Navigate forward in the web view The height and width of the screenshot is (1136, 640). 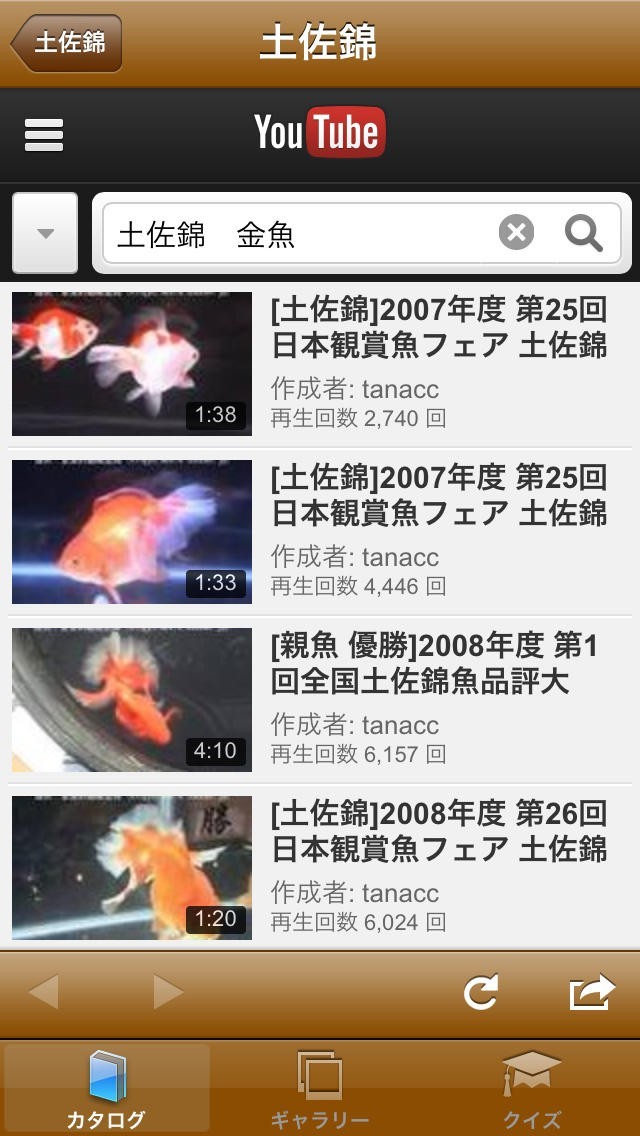(168, 992)
